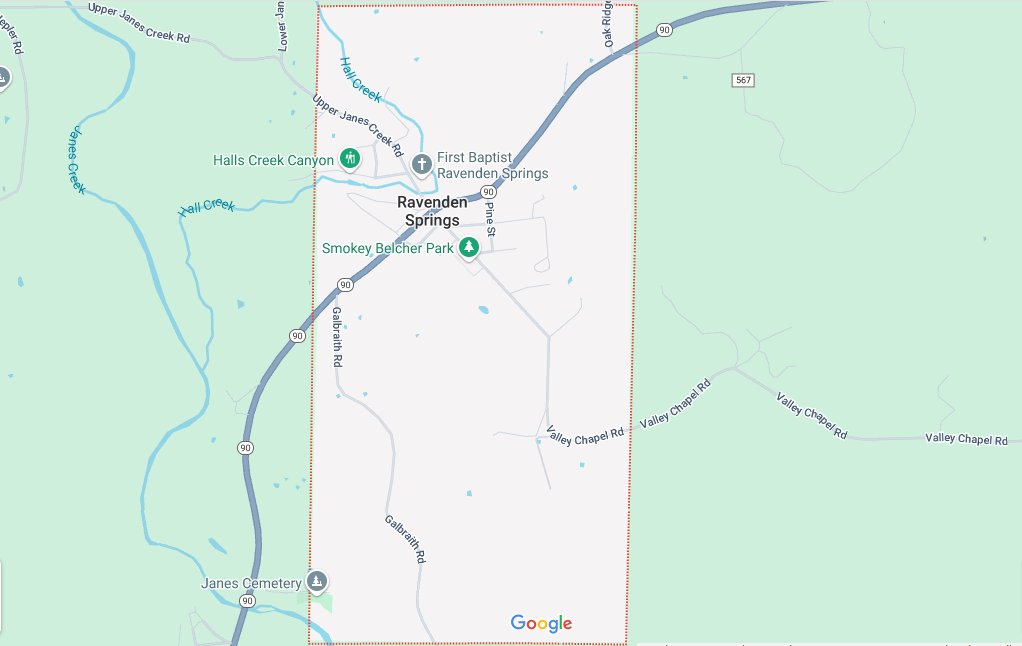Tap Smokey Belcher Park marker

pos(469,246)
